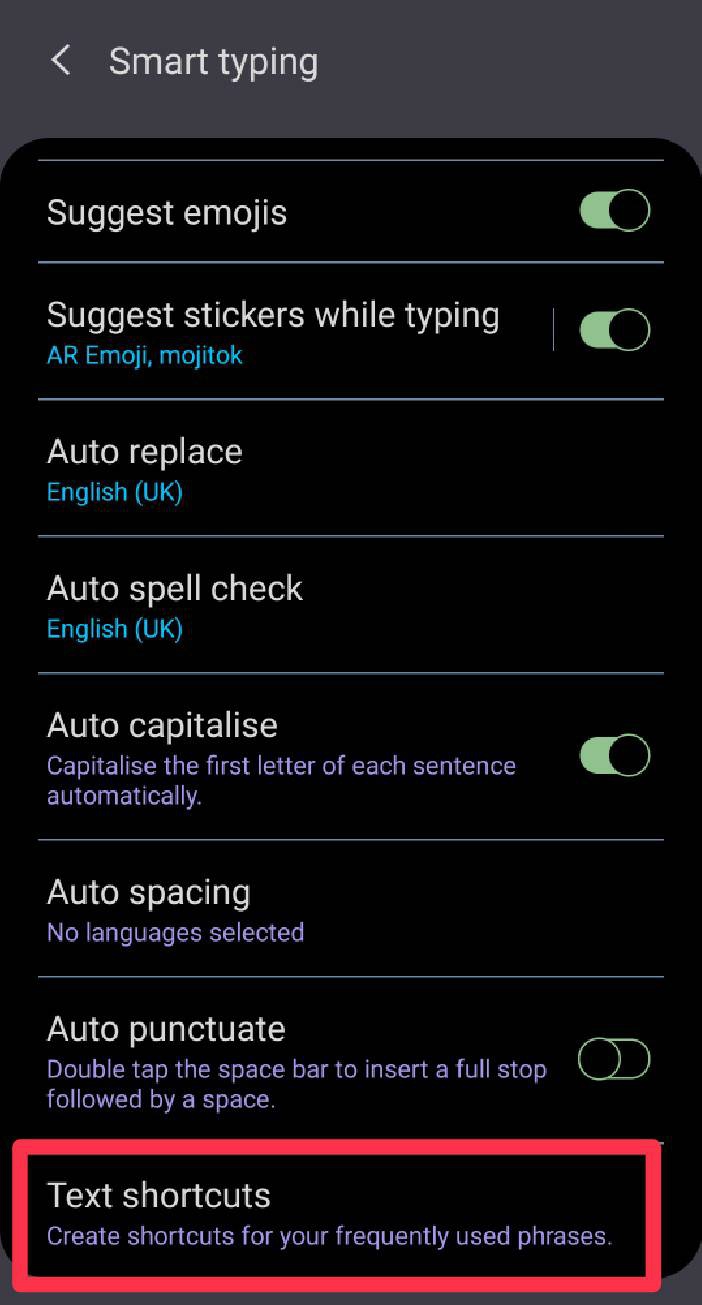Go back from Smart typing
This screenshot has height=1305, width=702.
coord(61,61)
